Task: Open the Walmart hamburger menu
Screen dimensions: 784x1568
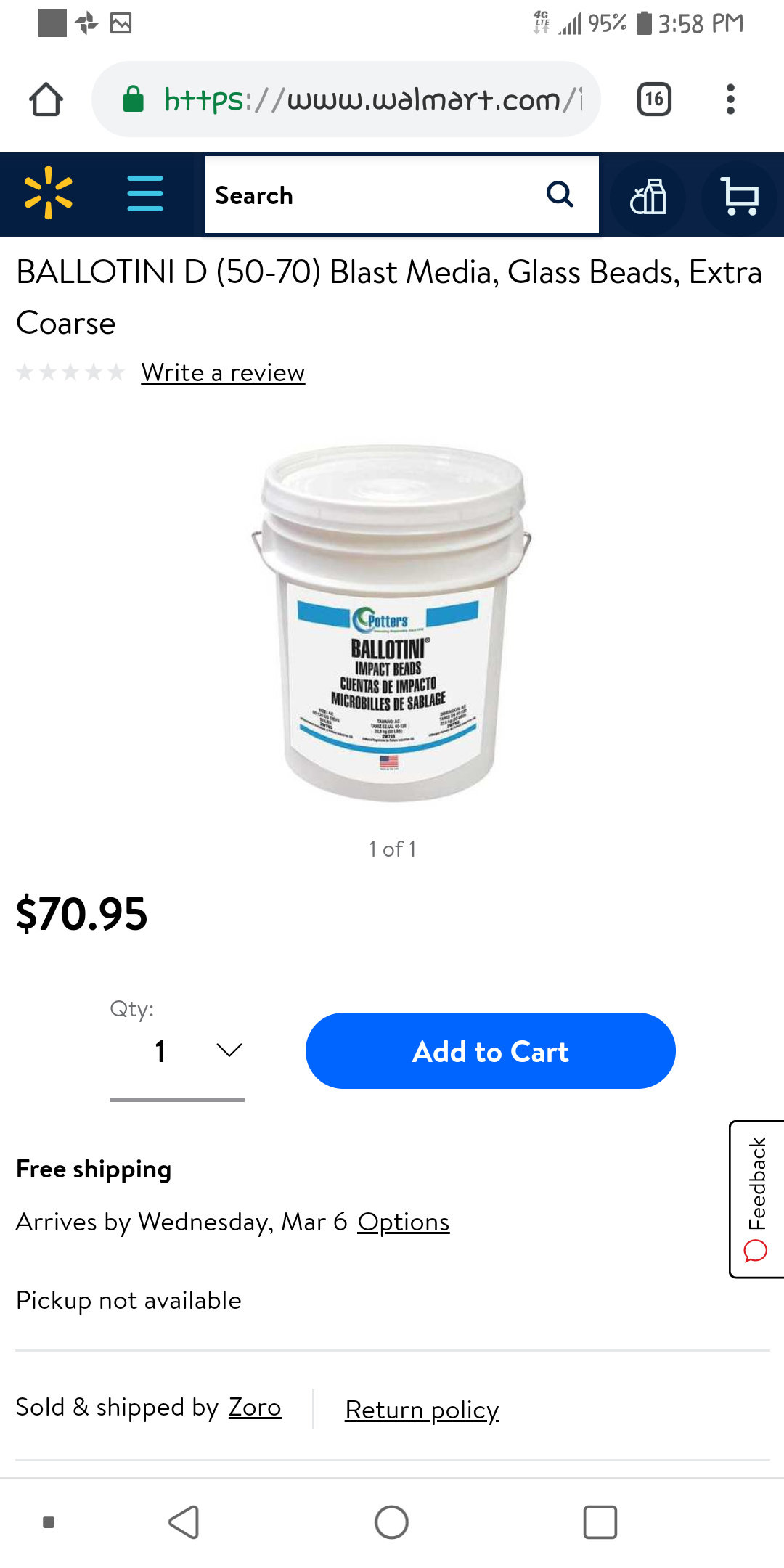Action: tap(145, 194)
